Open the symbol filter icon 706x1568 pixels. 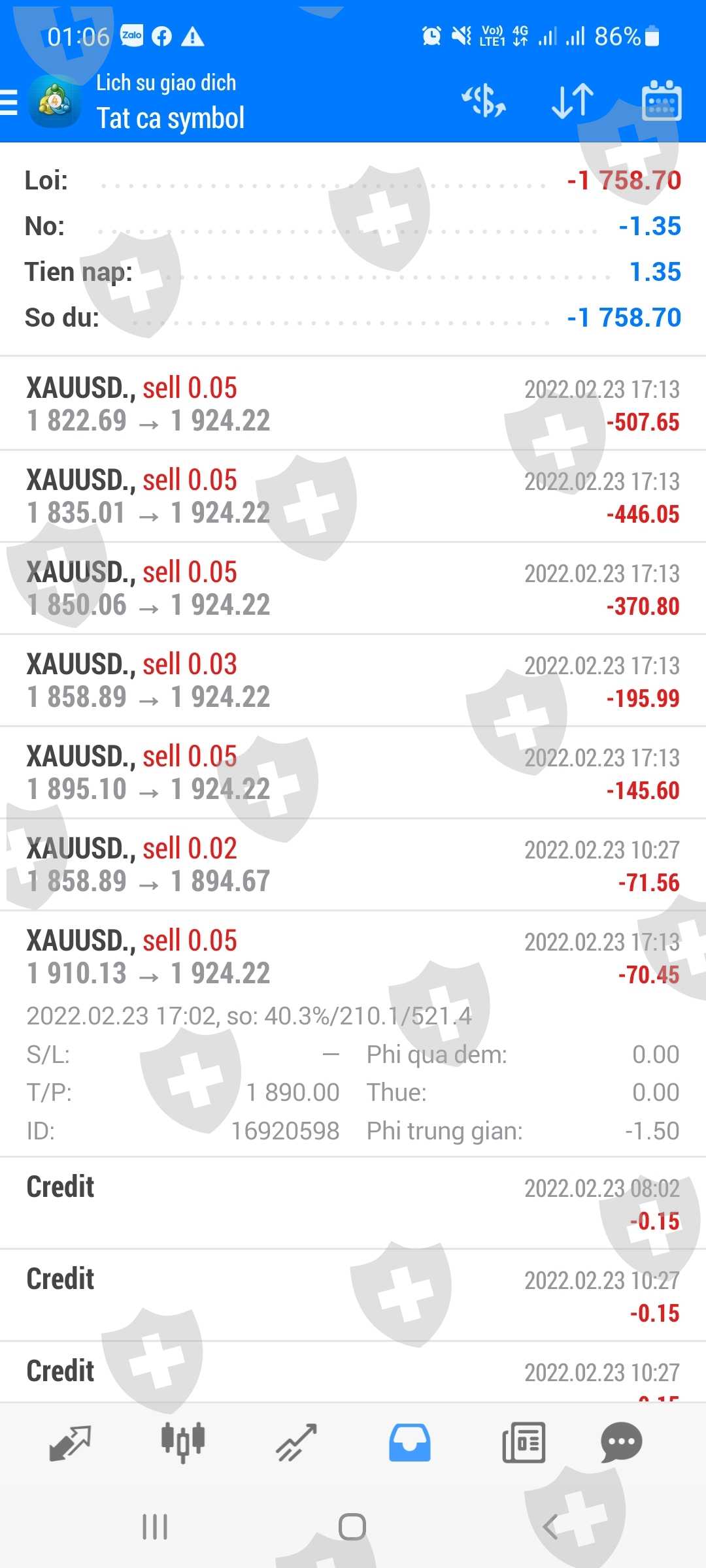tap(484, 101)
